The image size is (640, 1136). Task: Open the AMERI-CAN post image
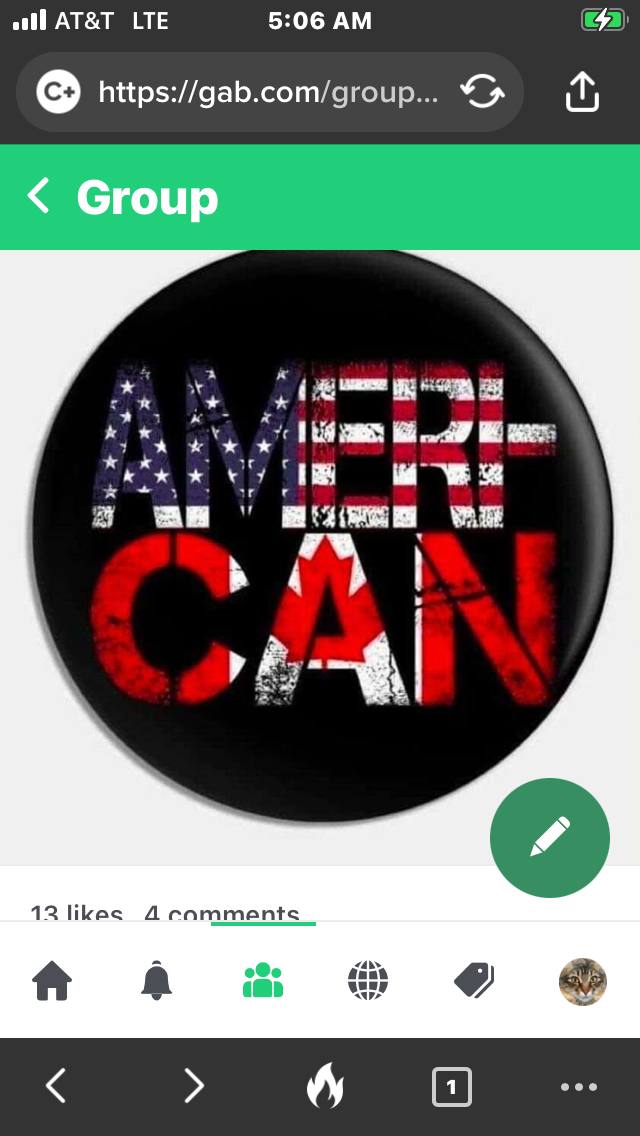point(320,535)
